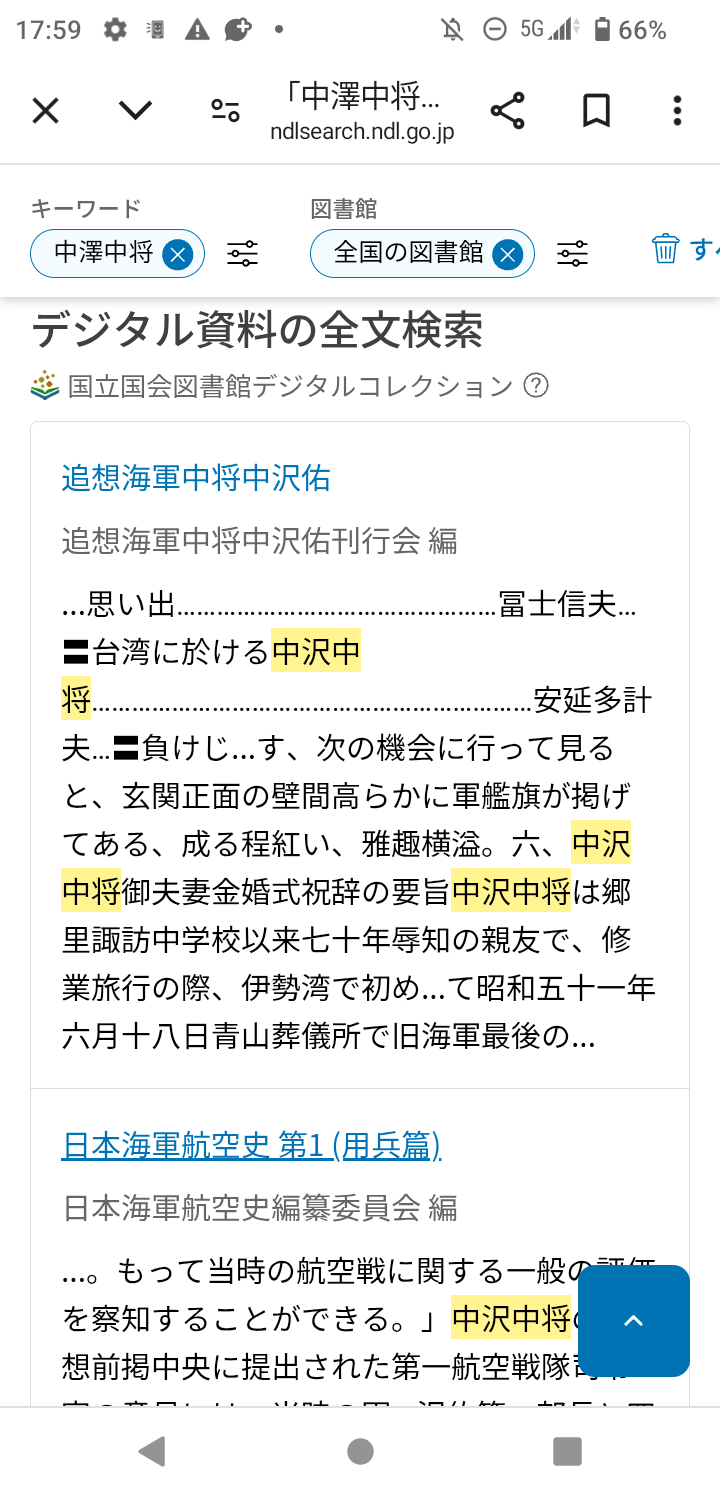The width and height of the screenshot is (720, 1496).
Task: Share this page
Action: pos(508,111)
